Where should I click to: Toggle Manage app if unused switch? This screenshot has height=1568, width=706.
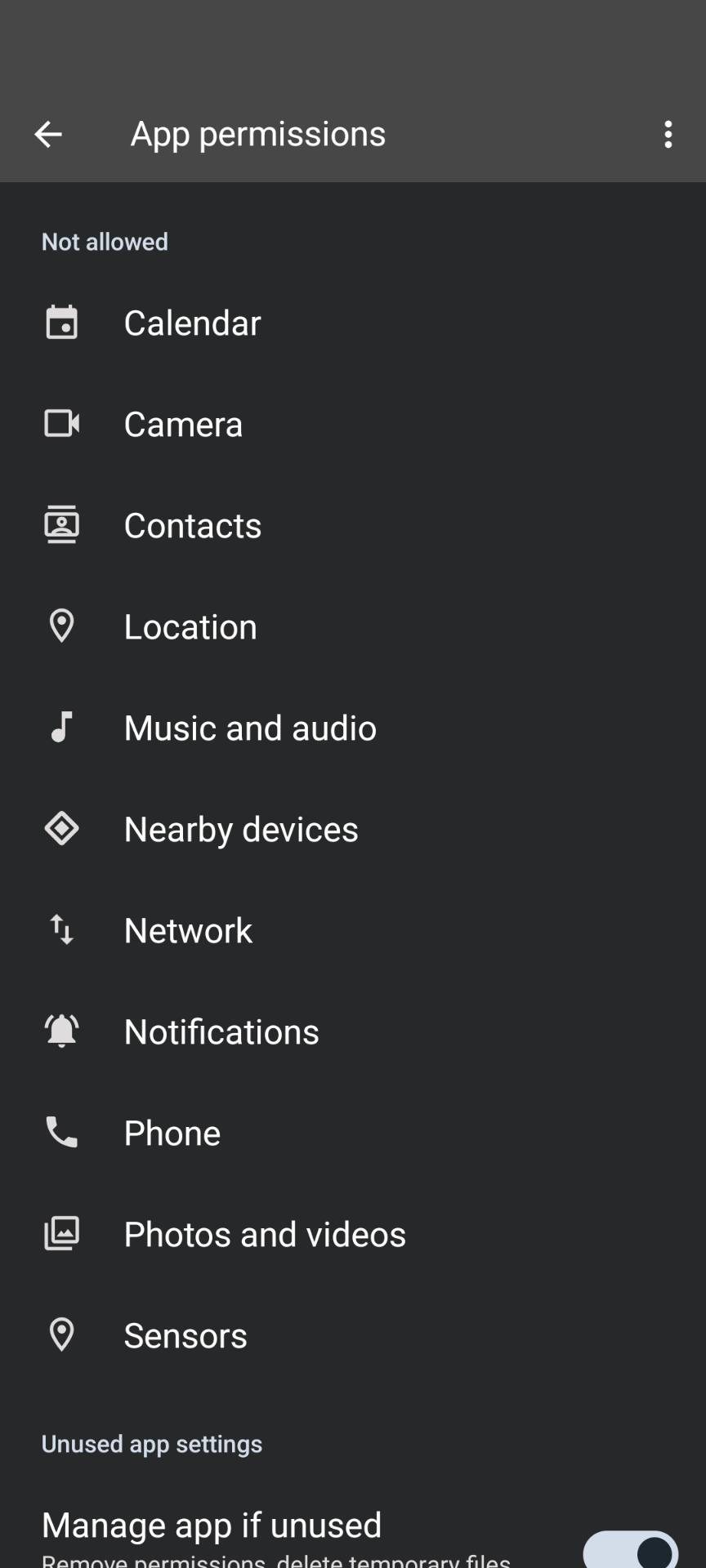click(630, 1548)
